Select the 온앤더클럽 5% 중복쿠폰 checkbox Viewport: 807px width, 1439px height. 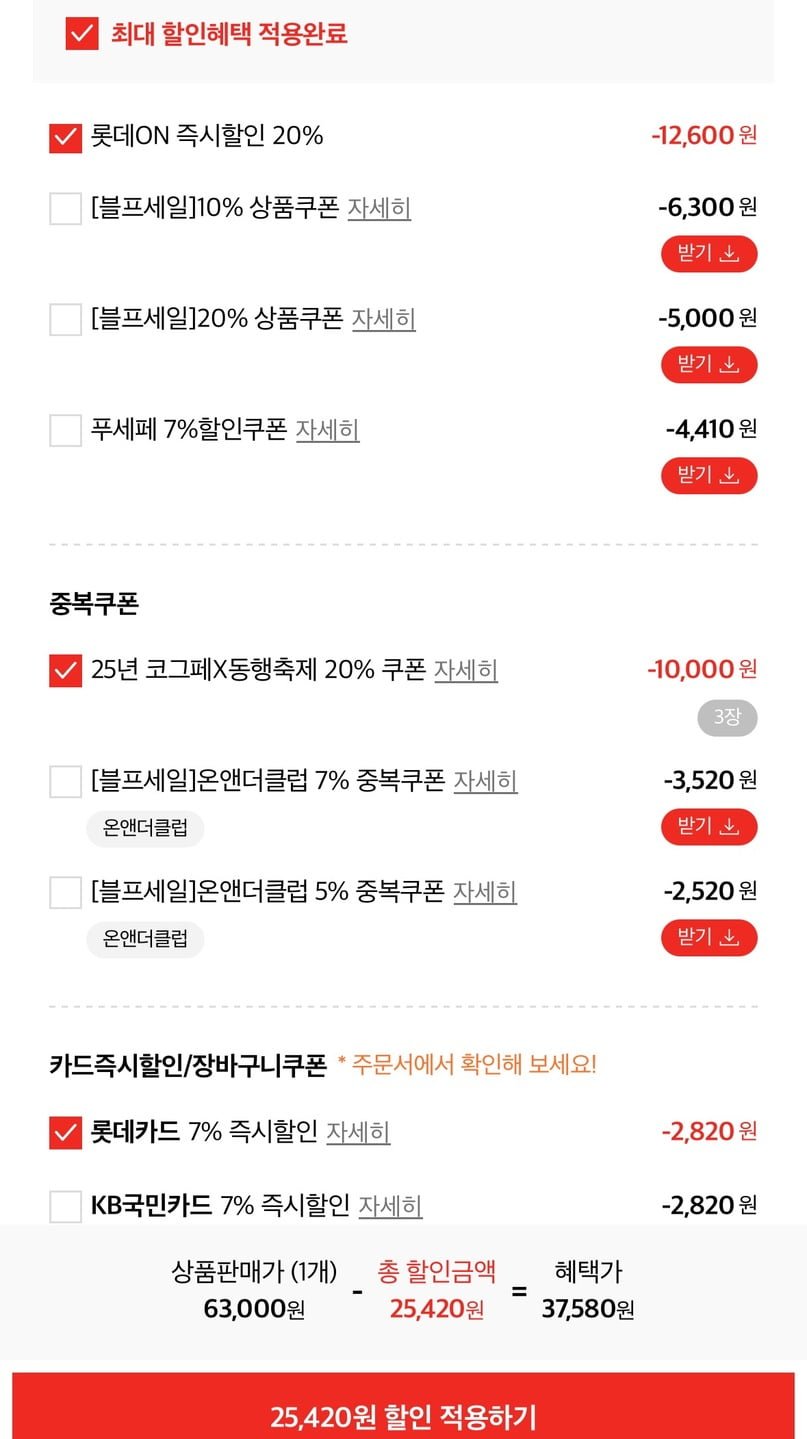tap(65, 892)
